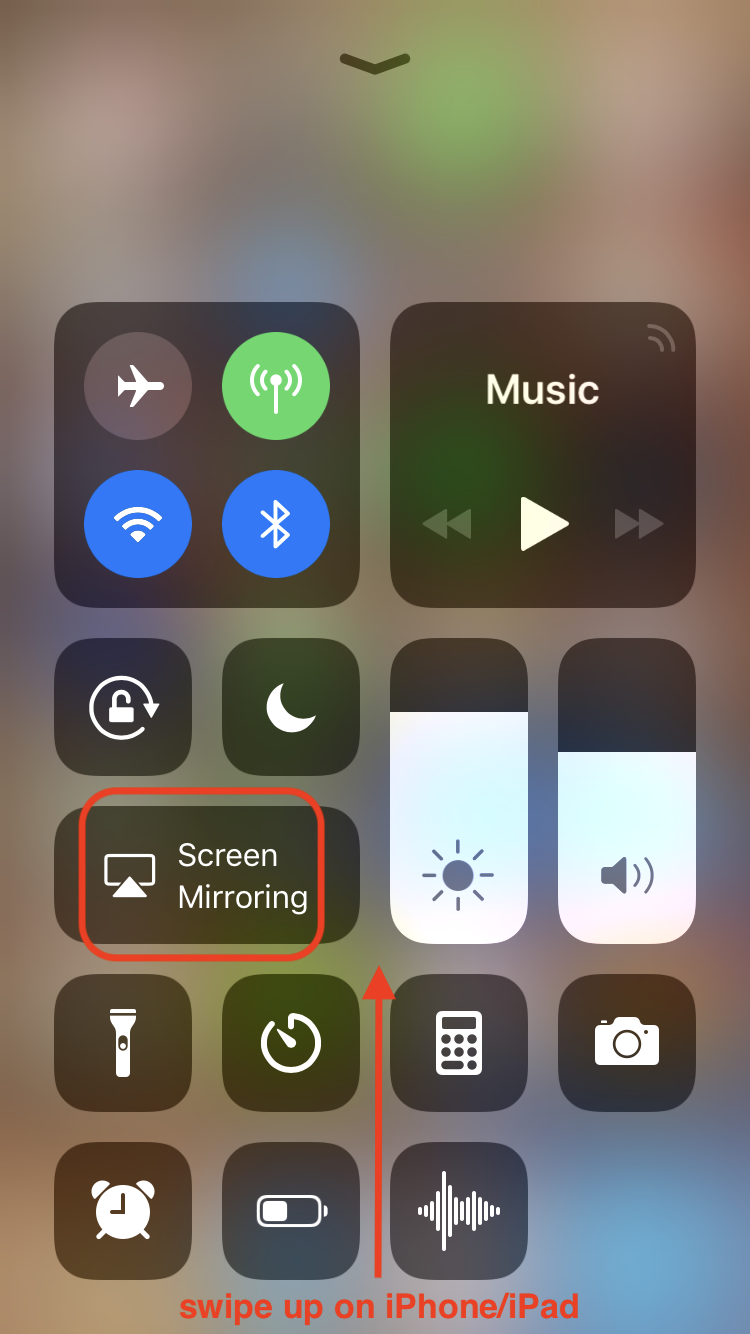Open Screen Mirroring
Screen dimensions: 750x1334
pyautogui.click(x=207, y=875)
